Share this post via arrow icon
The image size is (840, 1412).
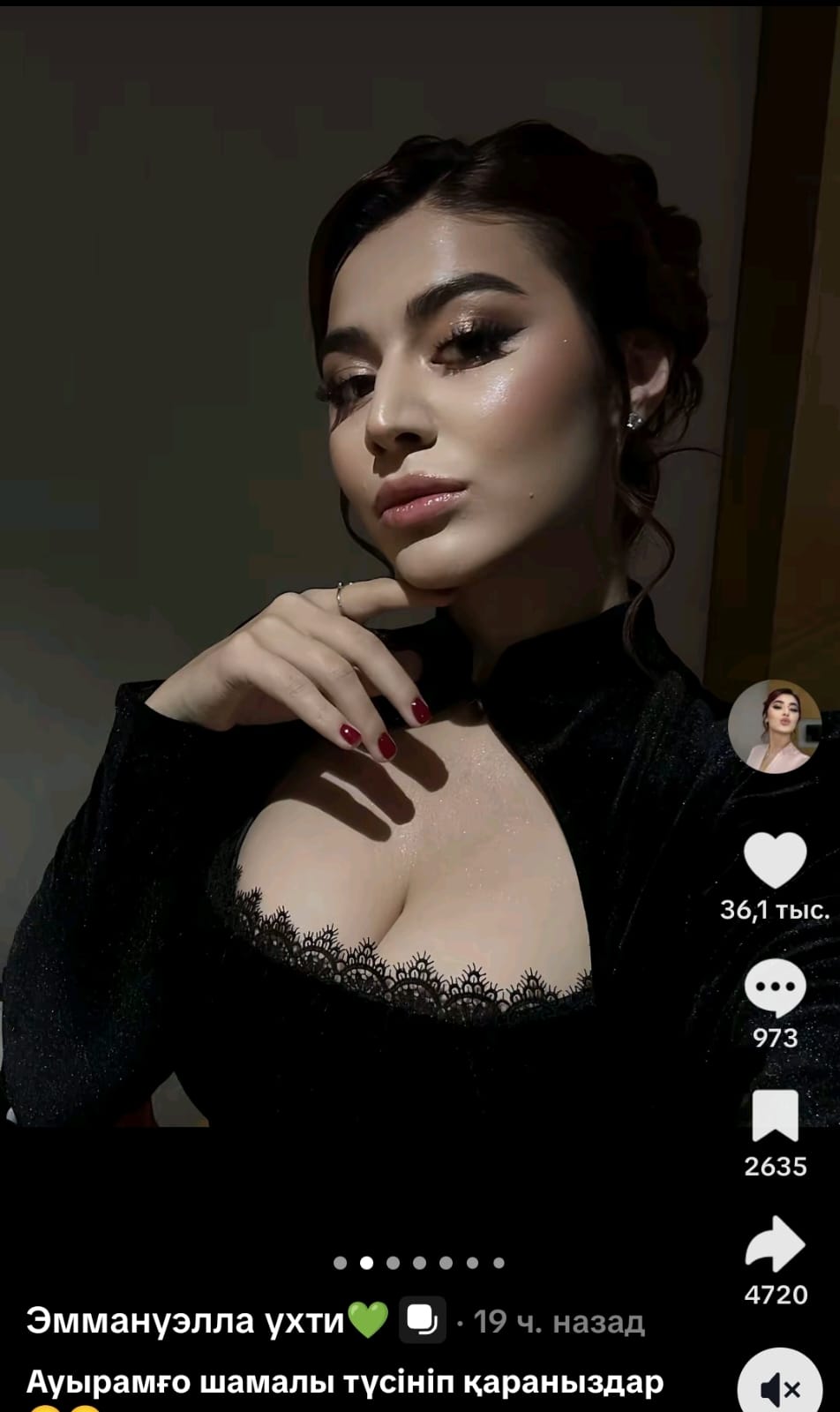point(775,1243)
